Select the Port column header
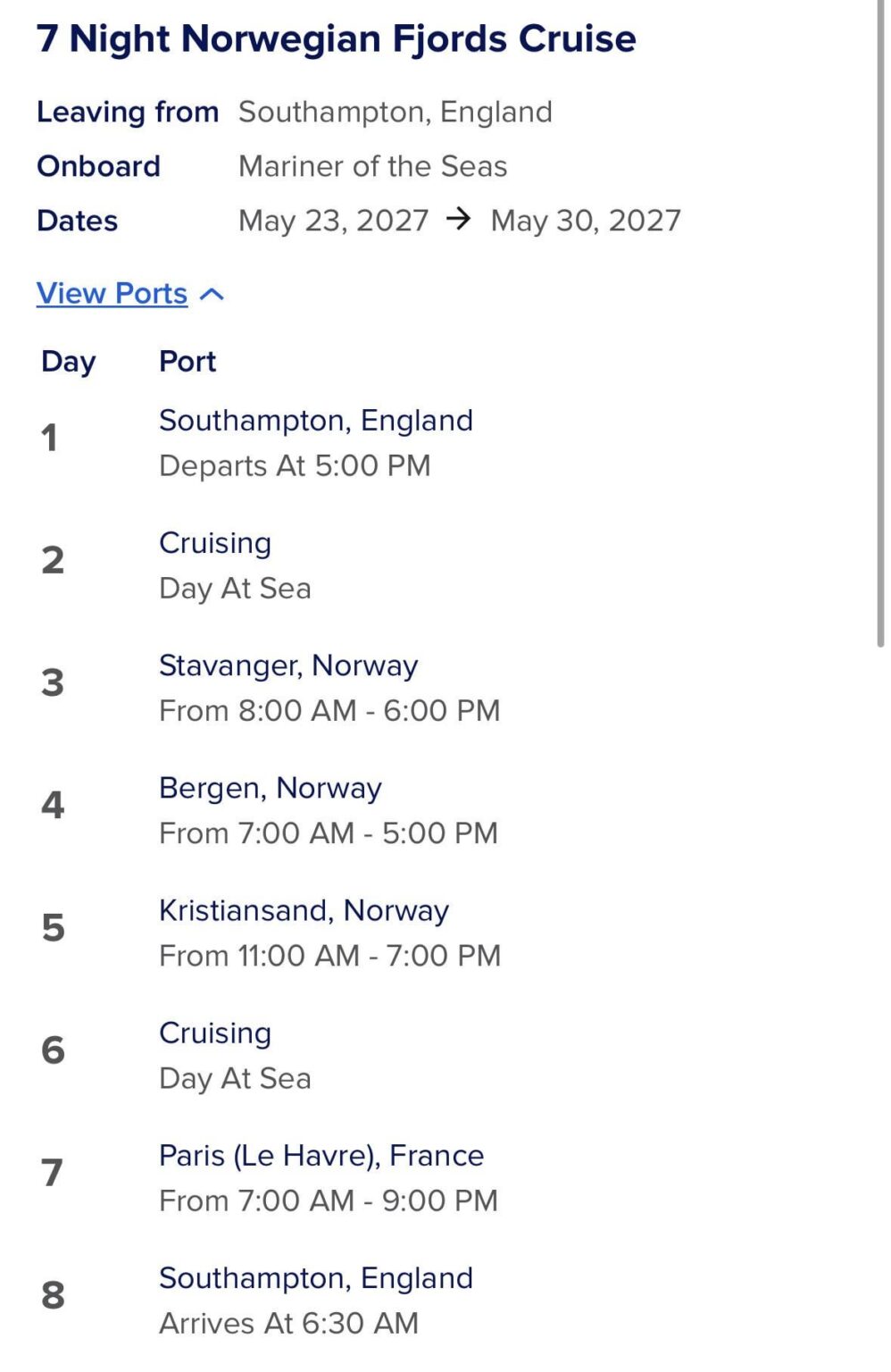This screenshot has width=891, height=1372. pyautogui.click(x=187, y=361)
